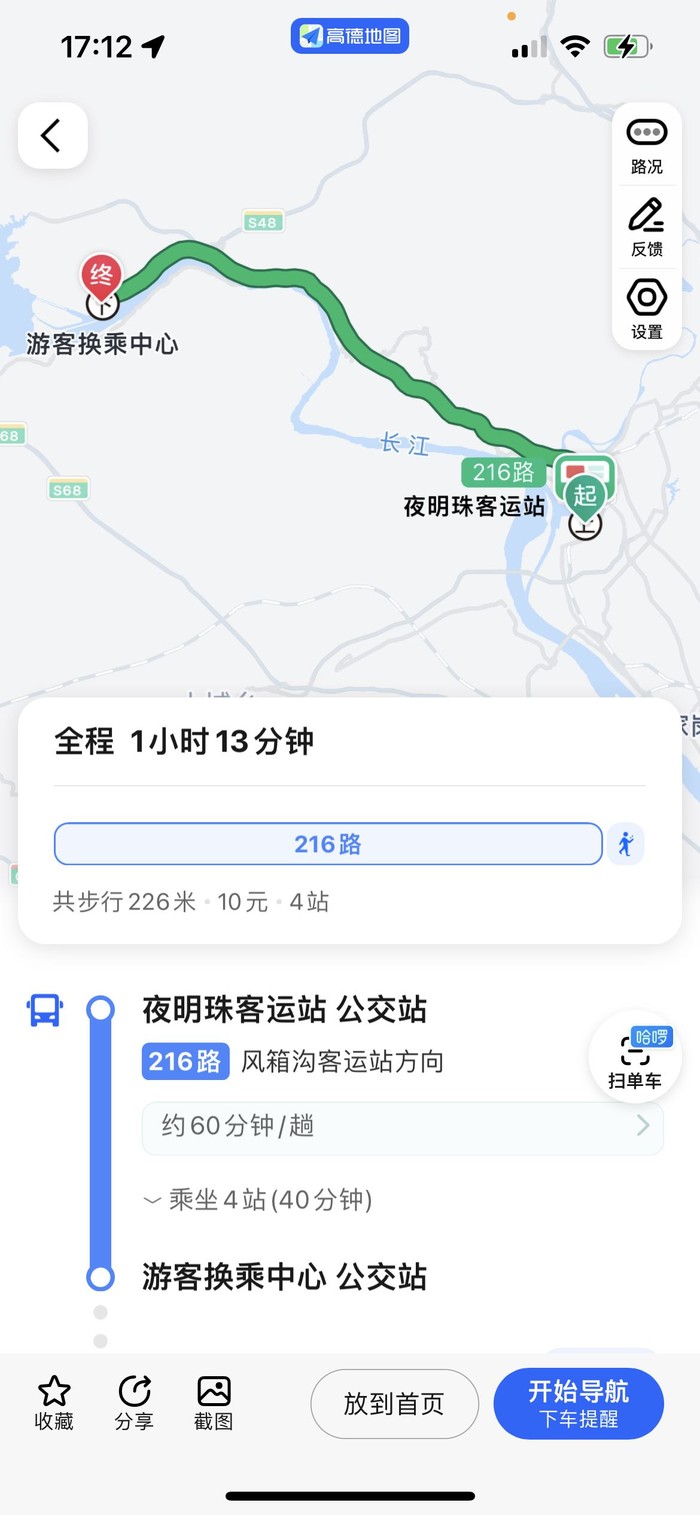Open the 约60分钟/趟 schedule details

402,1127
